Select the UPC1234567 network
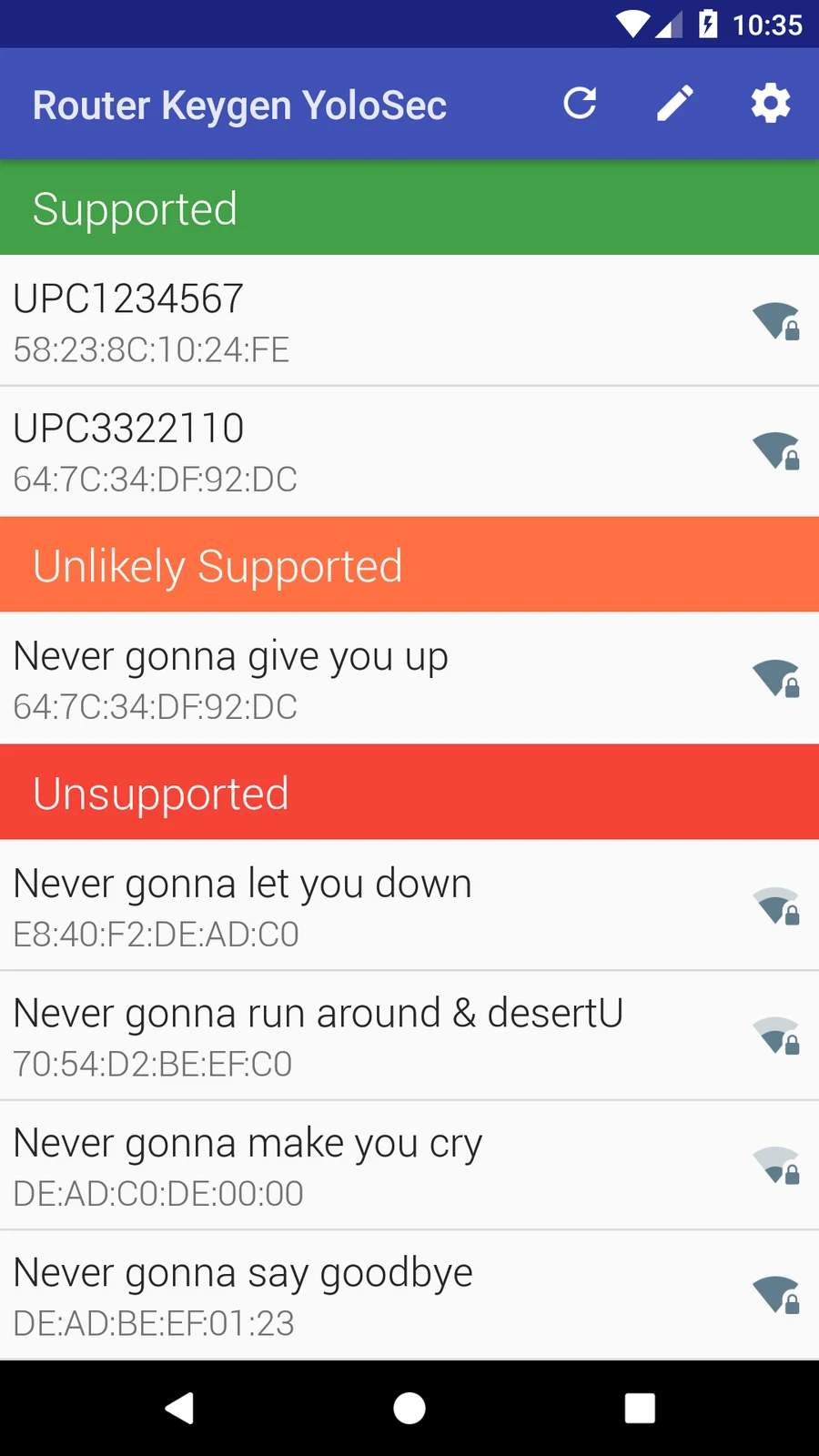 pos(409,320)
